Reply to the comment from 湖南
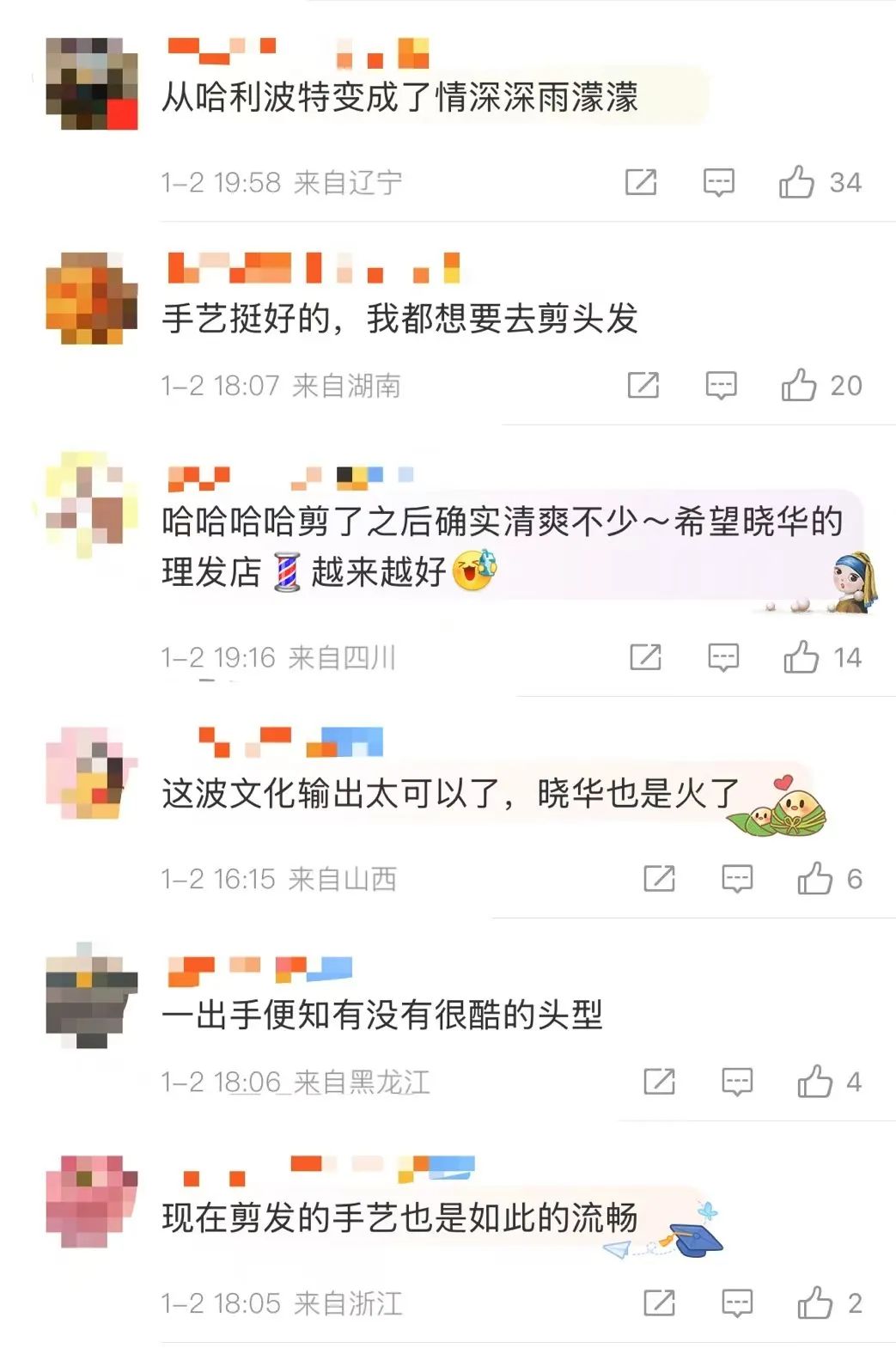 tap(721, 385)
